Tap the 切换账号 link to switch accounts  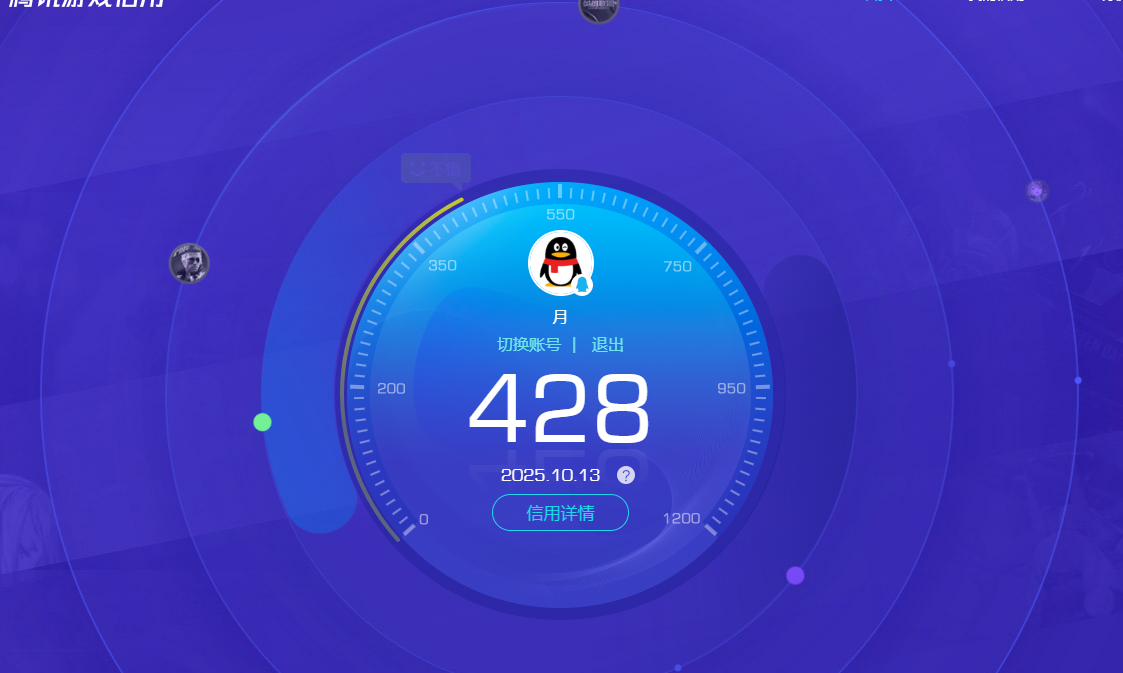(529, 345)
